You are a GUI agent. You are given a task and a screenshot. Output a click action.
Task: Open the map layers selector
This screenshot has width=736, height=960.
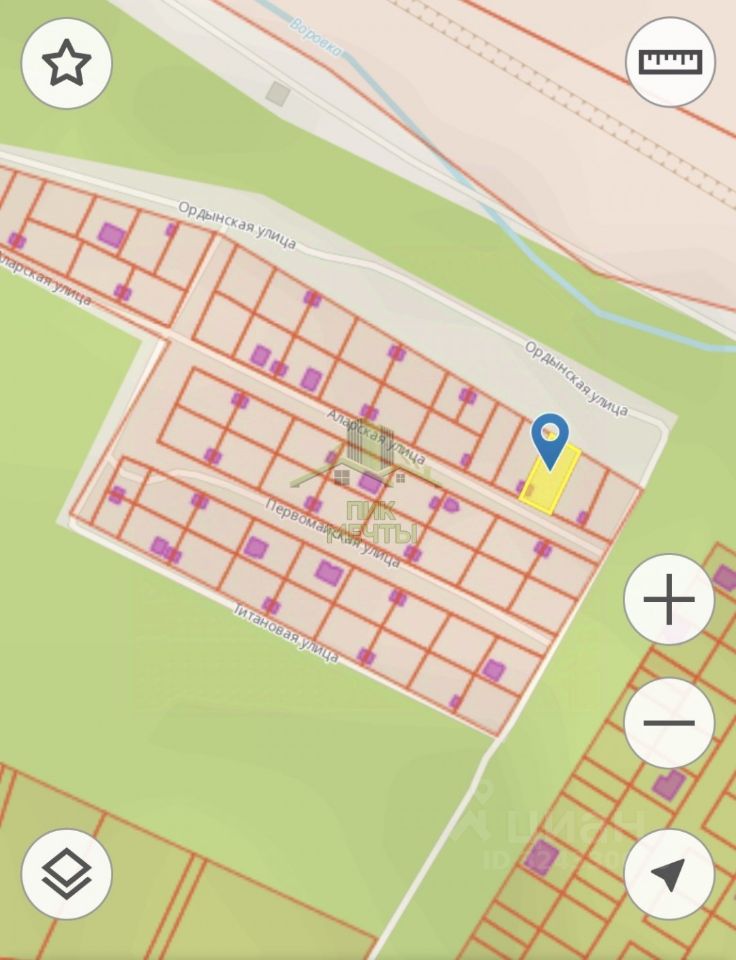(x=66, y=874)
